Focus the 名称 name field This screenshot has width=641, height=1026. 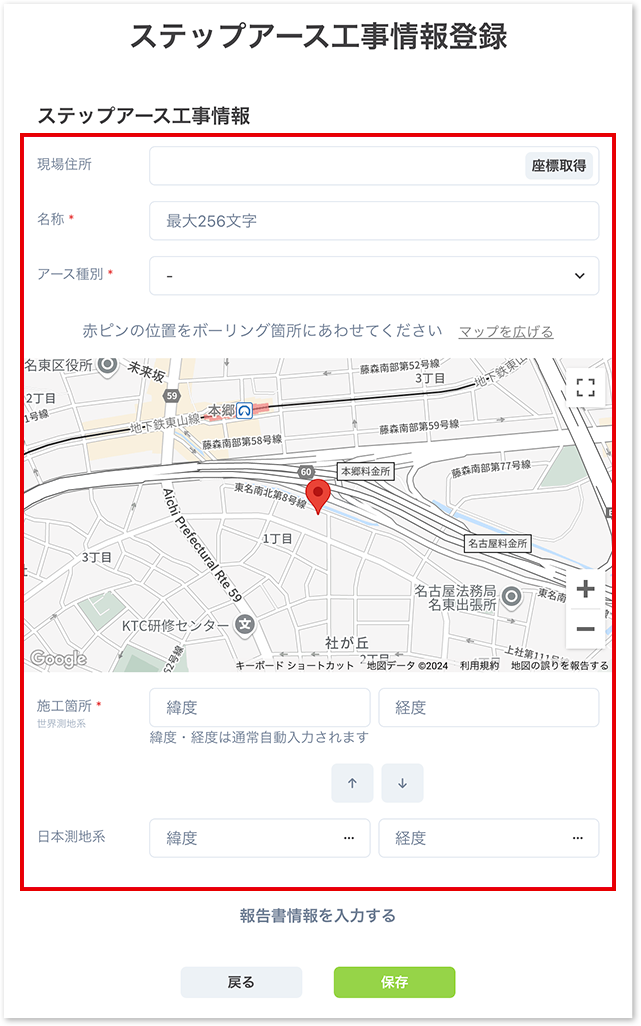click(374, 221)
